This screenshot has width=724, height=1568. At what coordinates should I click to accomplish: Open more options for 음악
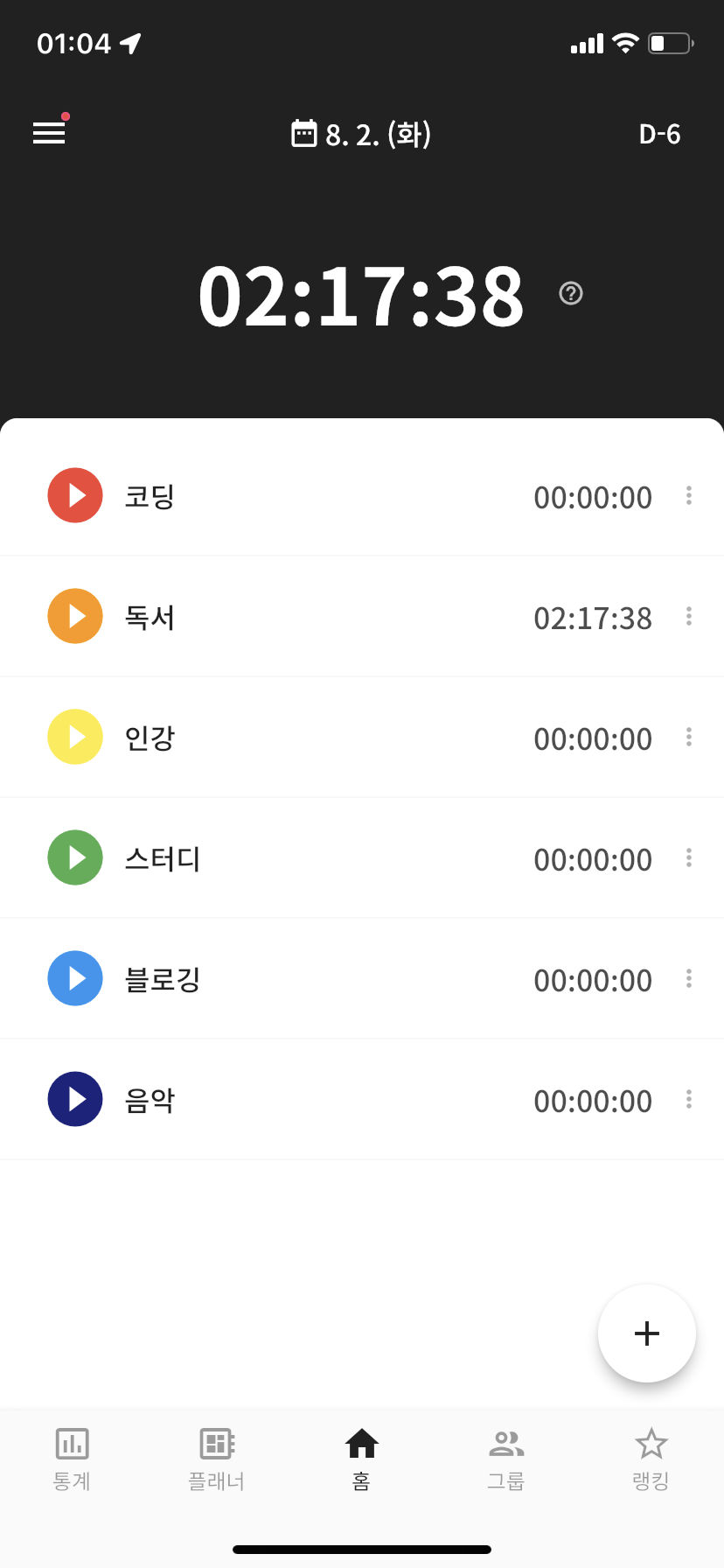click(689, 1099)
